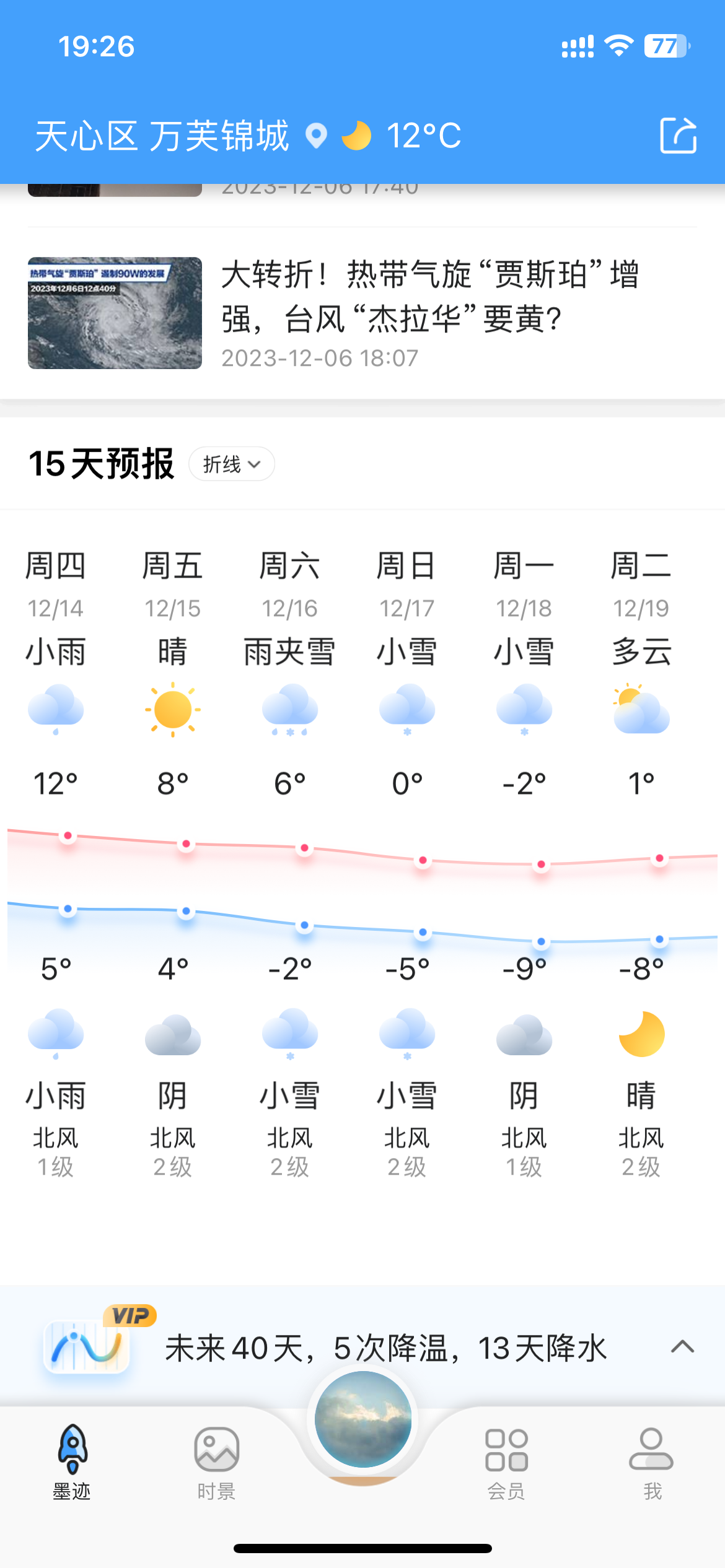Tap the location pin next to 万芙锦城
725x1568 pixels.
click(315, 136)
